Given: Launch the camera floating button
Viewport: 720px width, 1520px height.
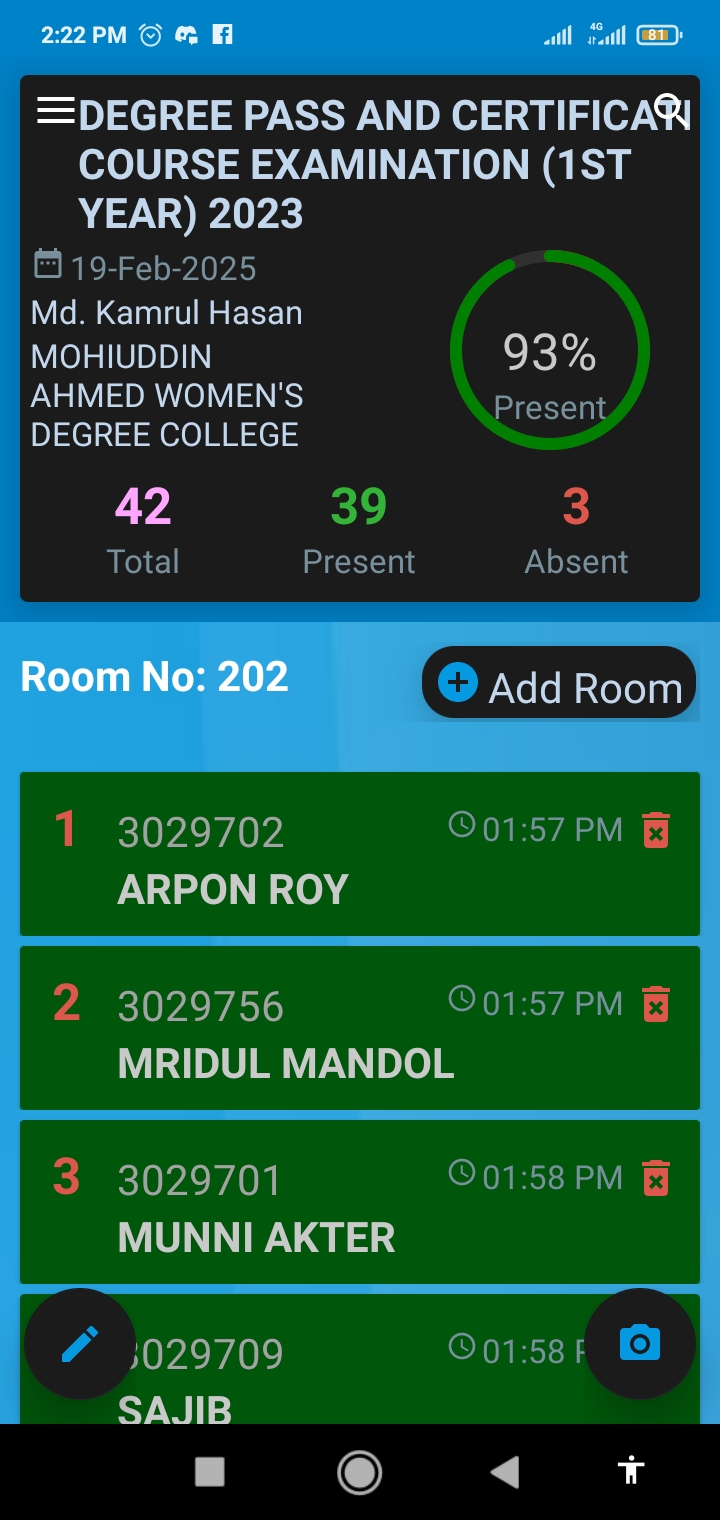Looking at the screenshot, I should [640, 1343].
